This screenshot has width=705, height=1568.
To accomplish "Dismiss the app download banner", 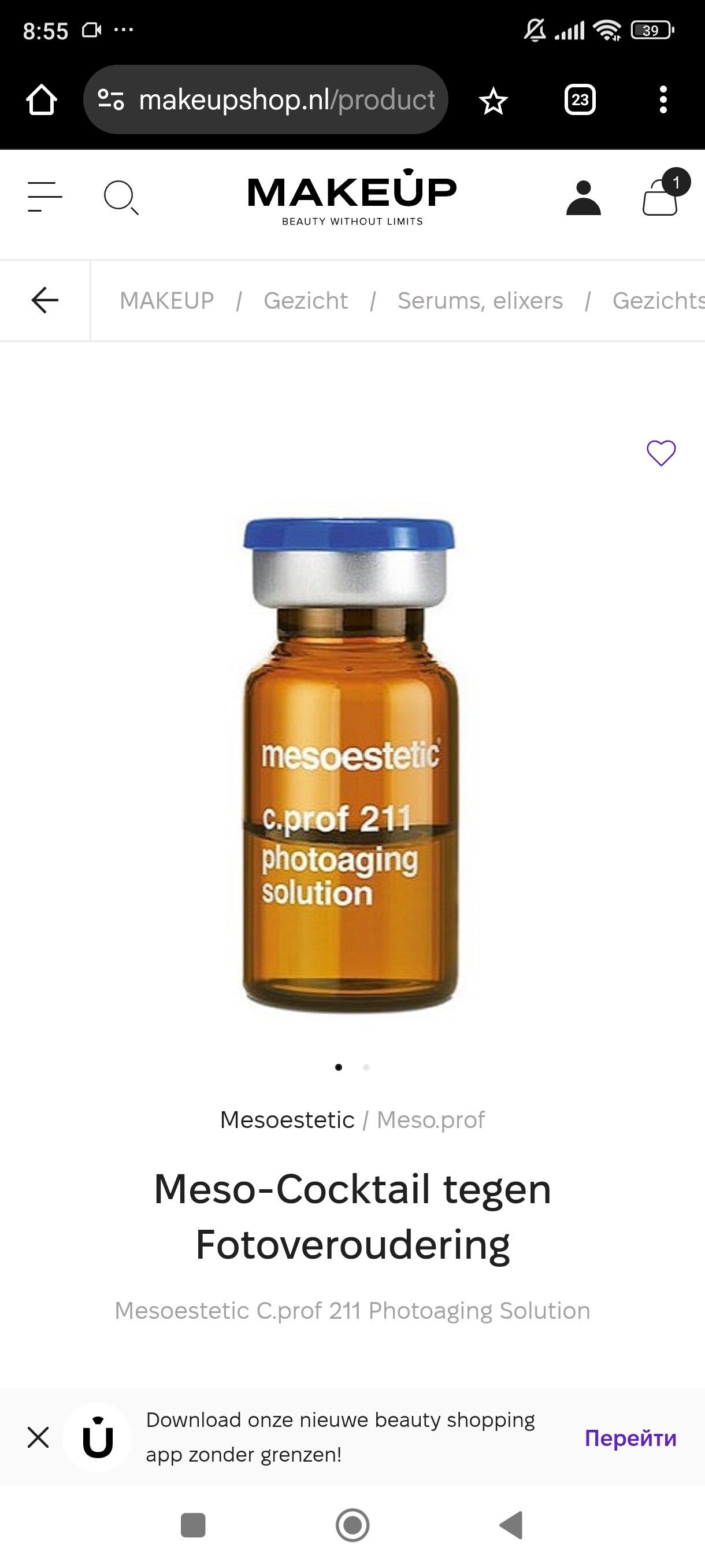I will pyautogui.click(x=38, y=1437).
